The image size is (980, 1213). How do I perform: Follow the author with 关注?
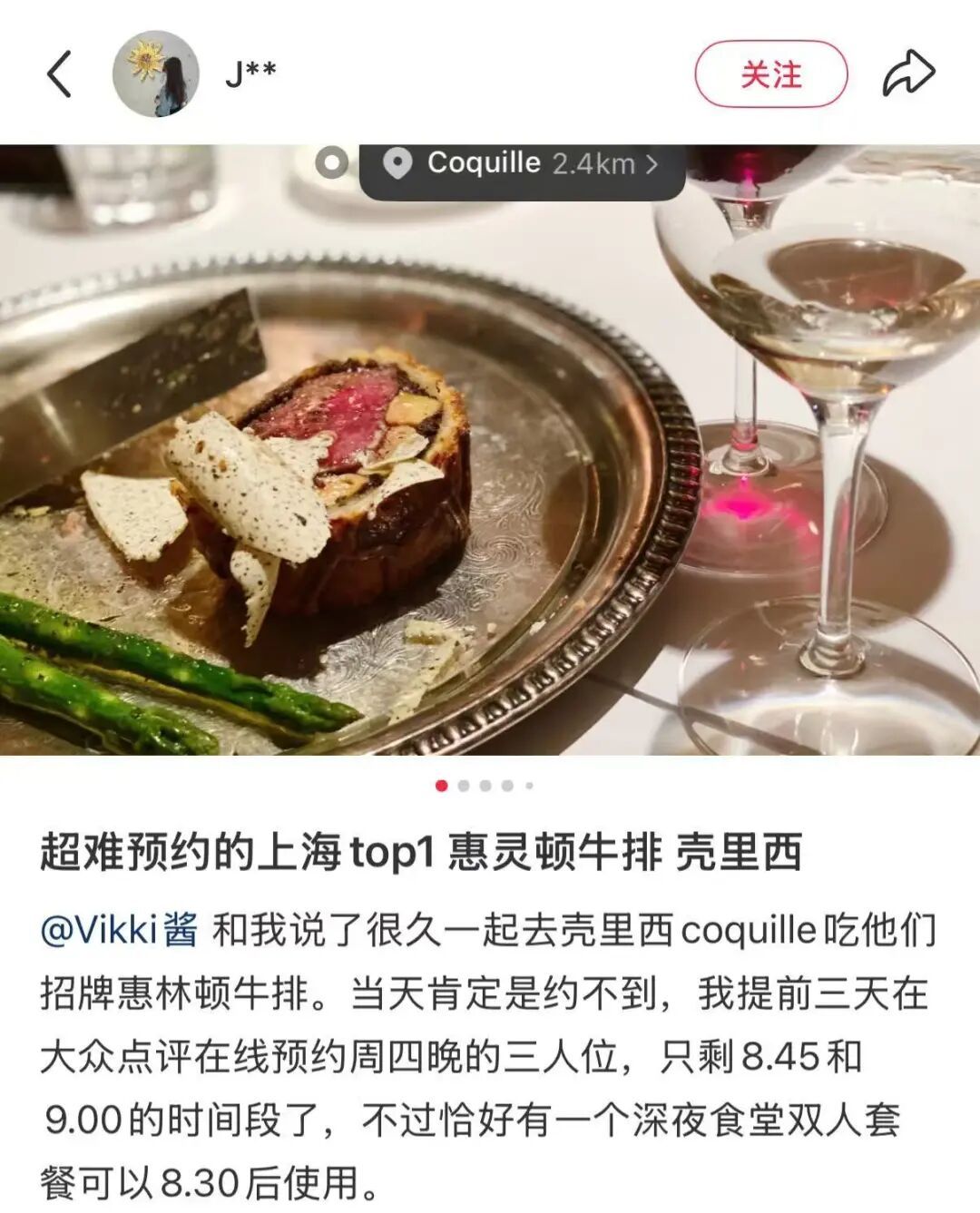coord(770,74)
